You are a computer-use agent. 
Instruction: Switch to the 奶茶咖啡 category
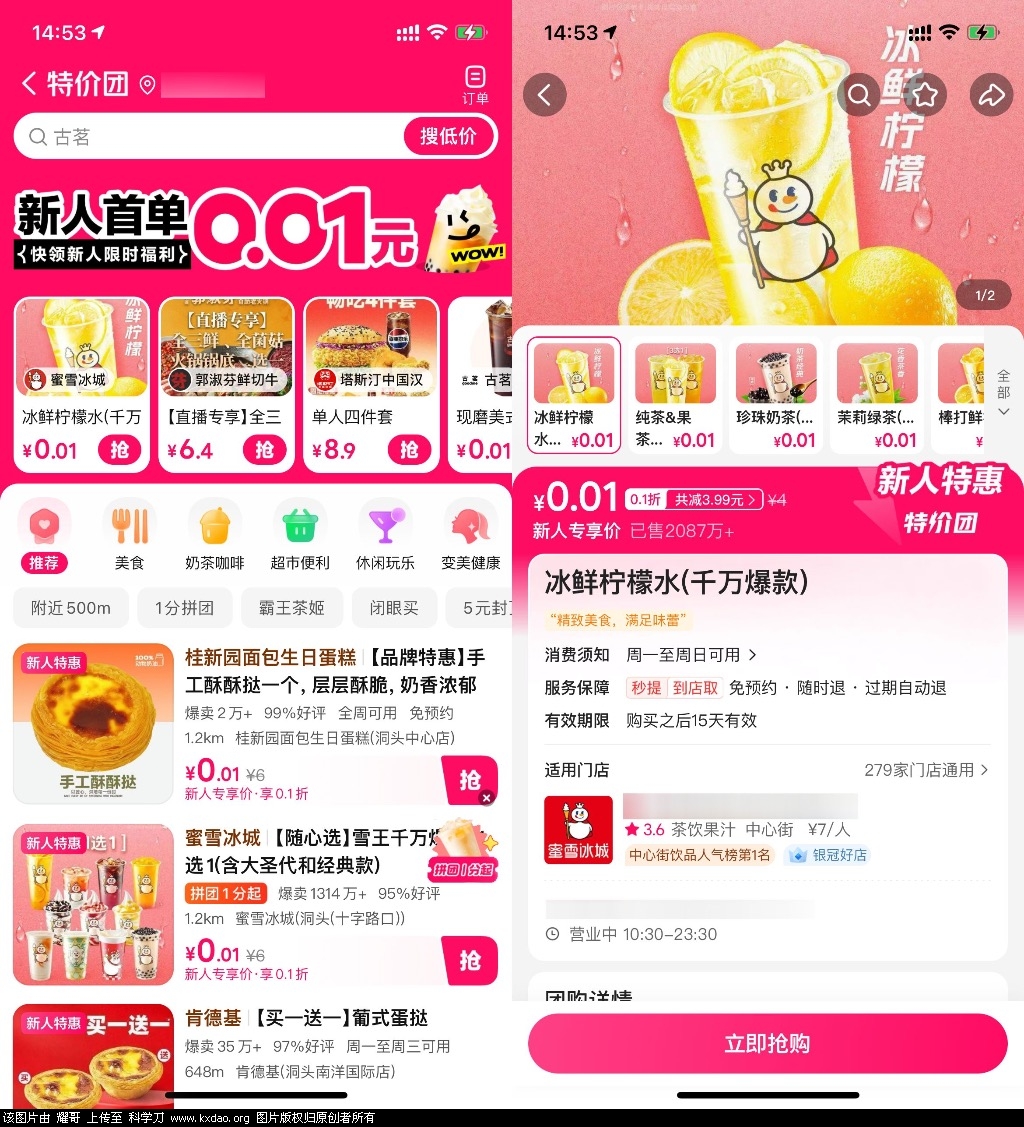214,535
